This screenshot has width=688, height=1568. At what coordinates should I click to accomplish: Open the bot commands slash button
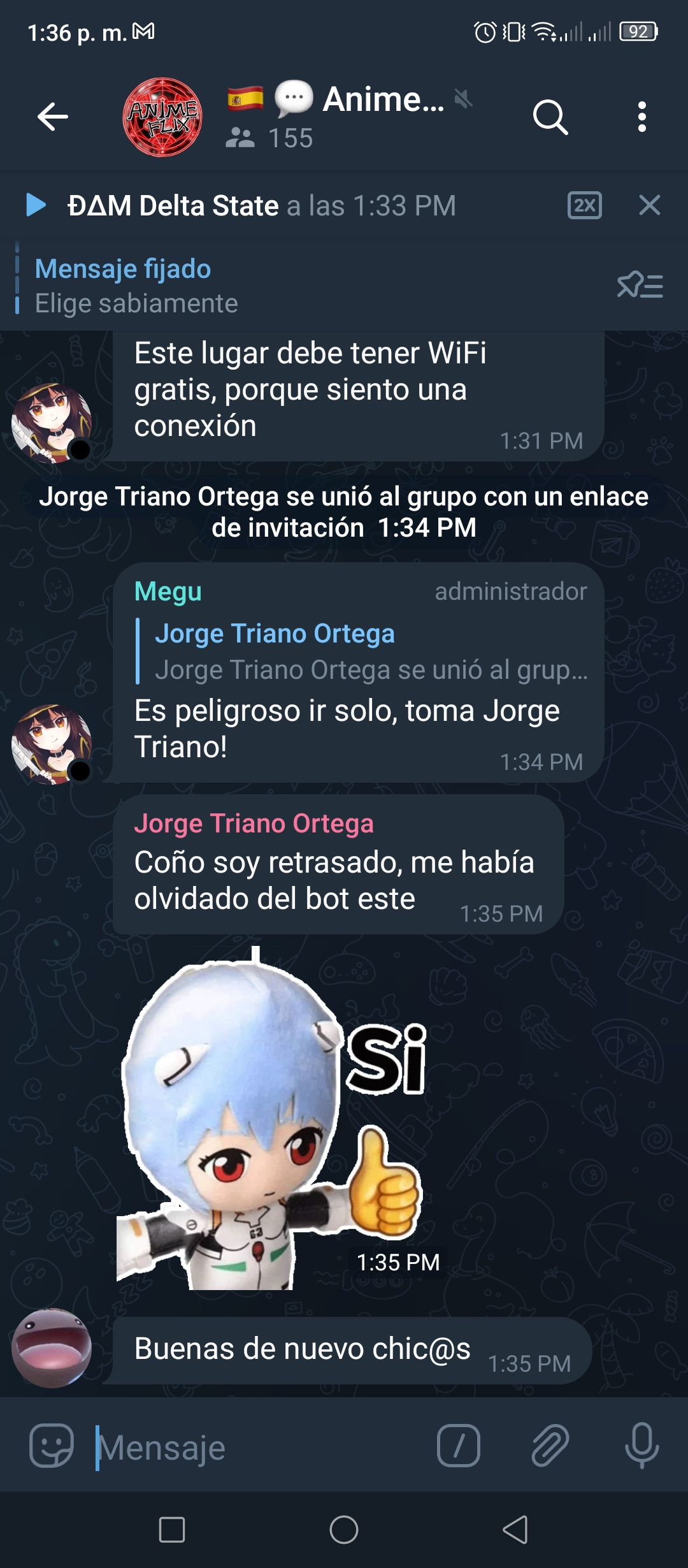tap(459, 1446)
